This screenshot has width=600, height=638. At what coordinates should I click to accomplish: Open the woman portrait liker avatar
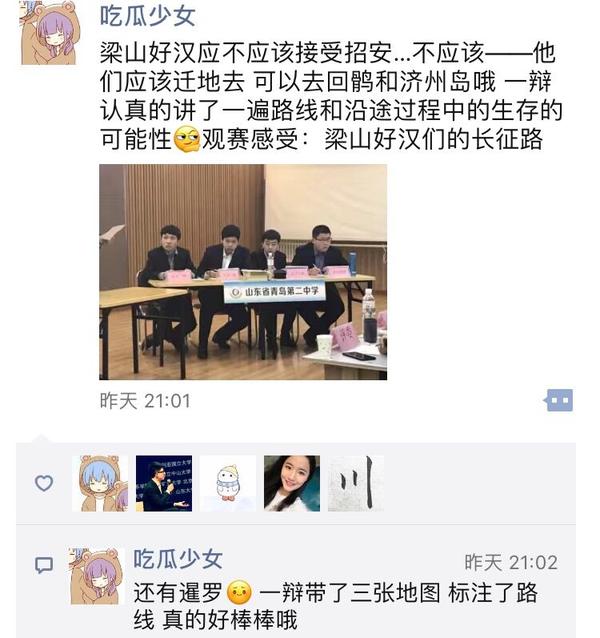pos(292,484)
